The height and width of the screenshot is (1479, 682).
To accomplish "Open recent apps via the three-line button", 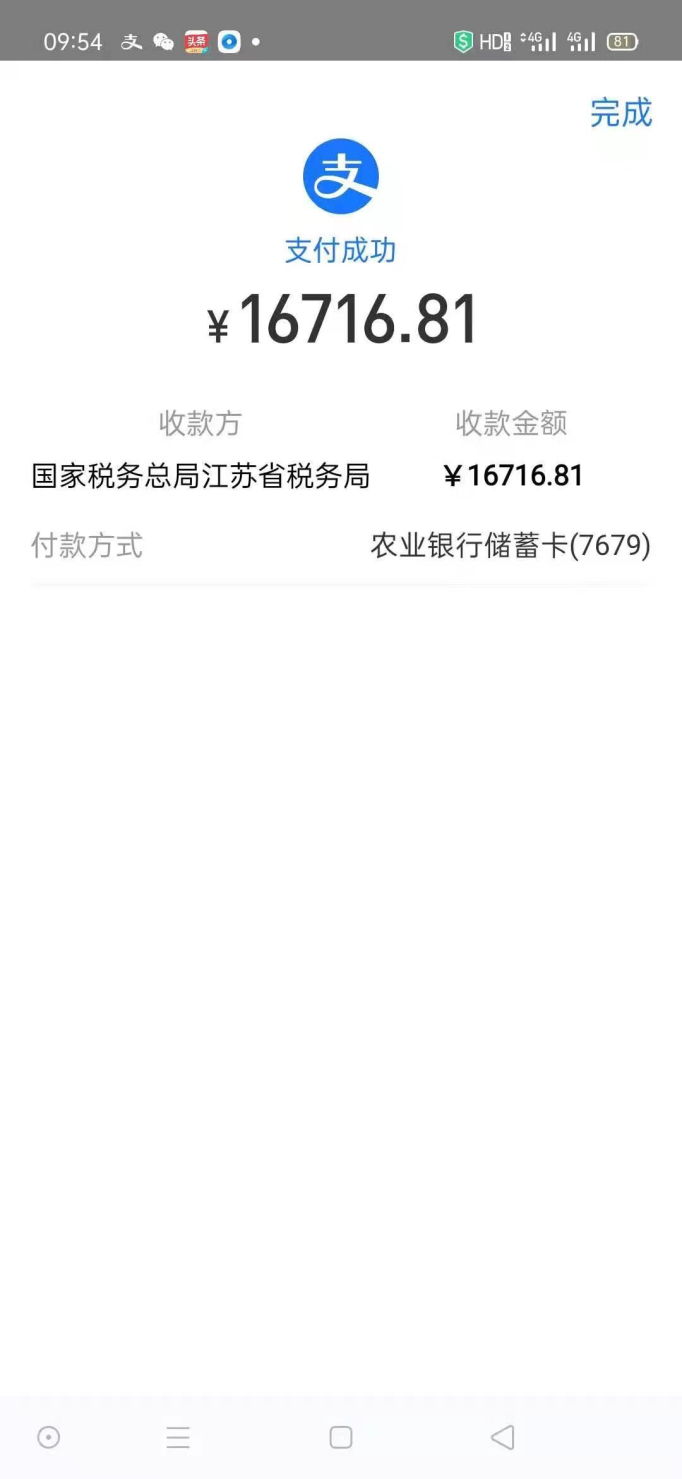I will [x=178, y=1437].
